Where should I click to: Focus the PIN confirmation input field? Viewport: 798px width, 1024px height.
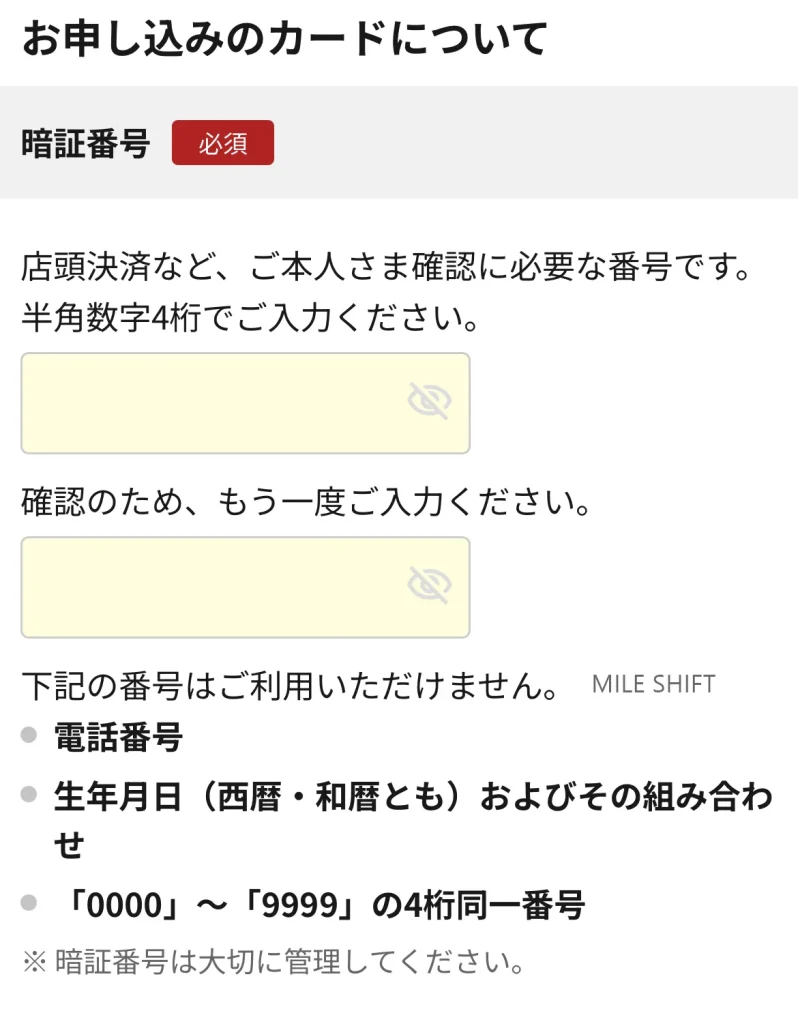pos(210,587)
